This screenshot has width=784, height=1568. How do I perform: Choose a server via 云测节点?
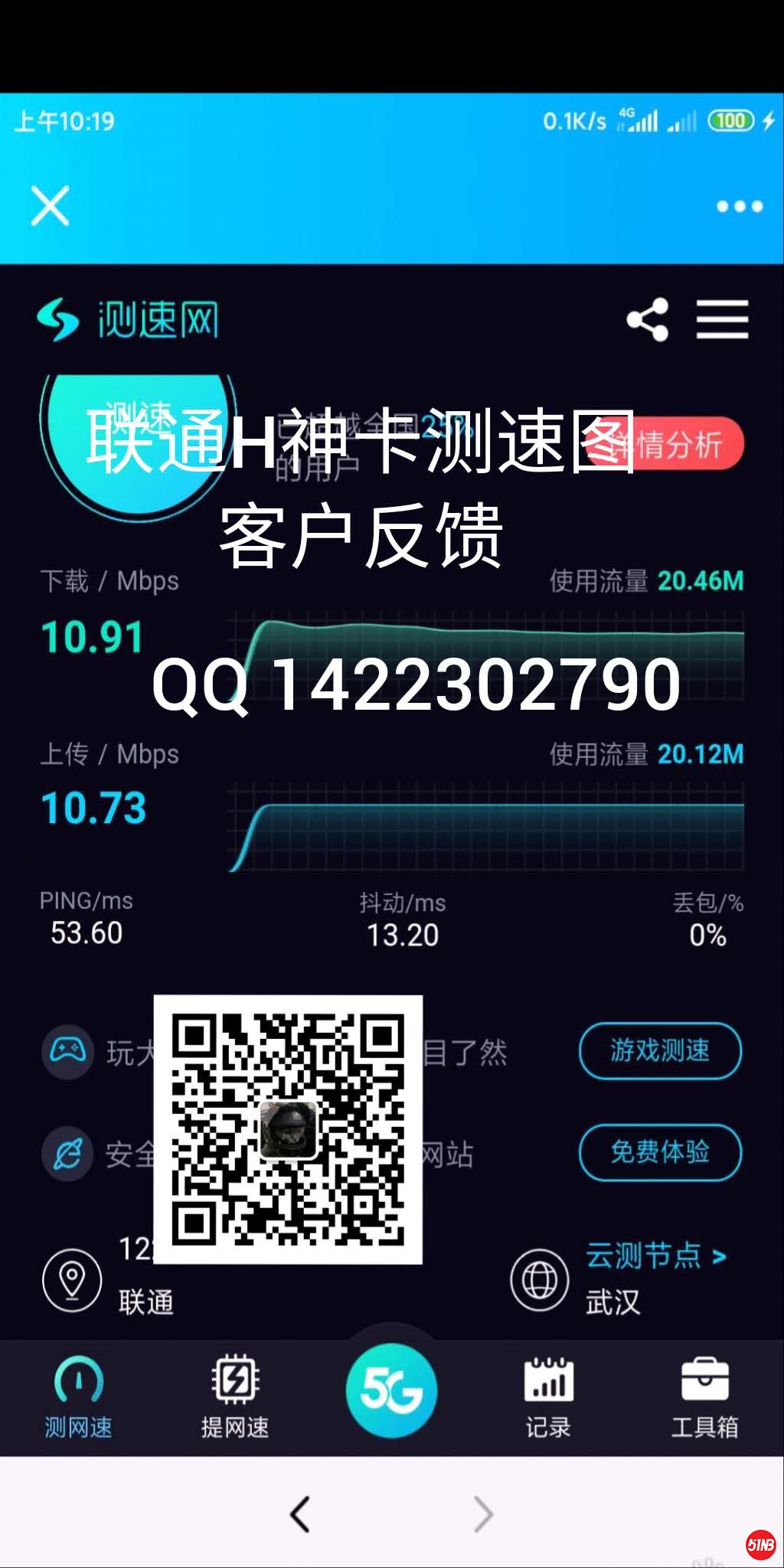coord(655,1256)
